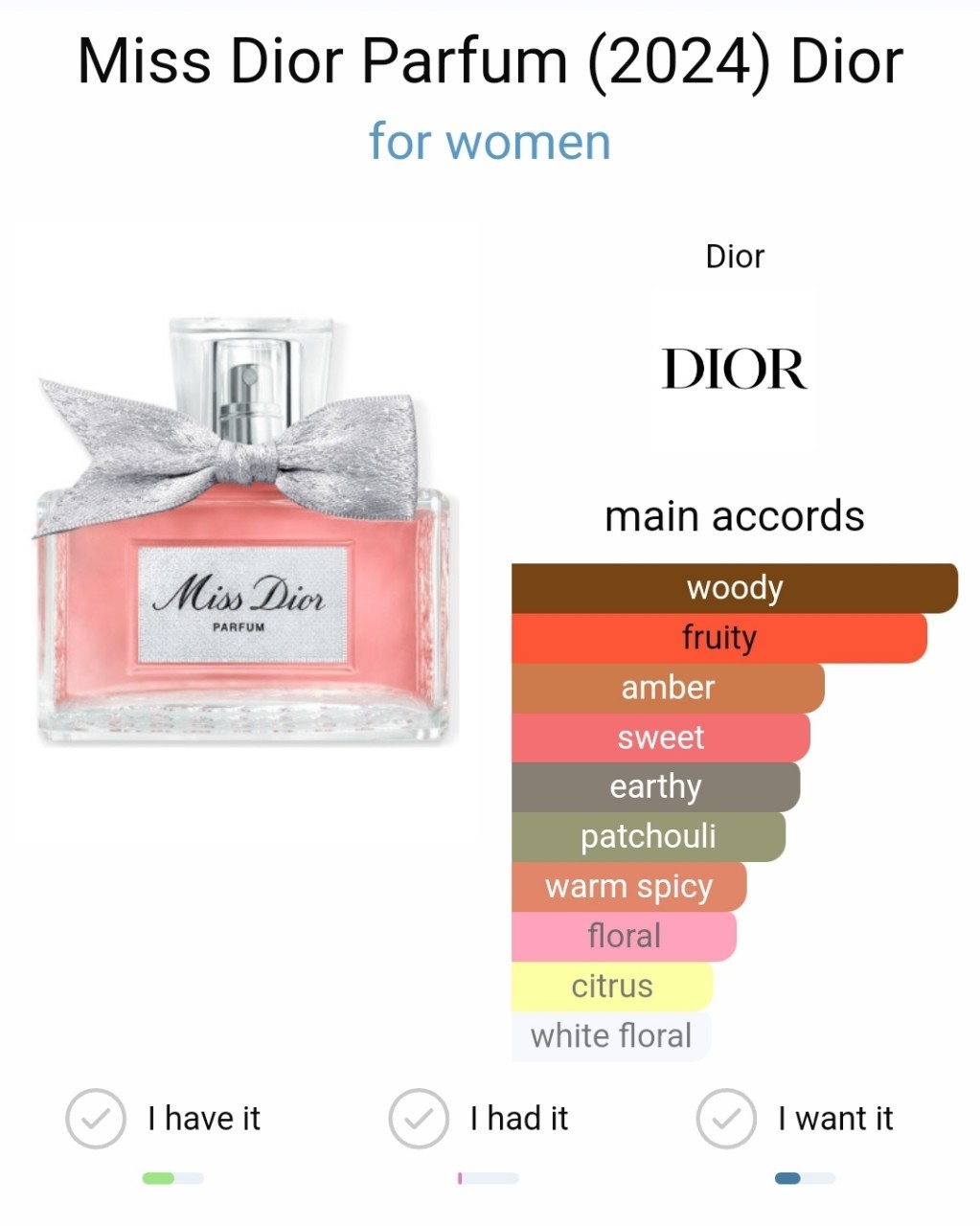Check the 'I have it' circle

pos(94,1118)
